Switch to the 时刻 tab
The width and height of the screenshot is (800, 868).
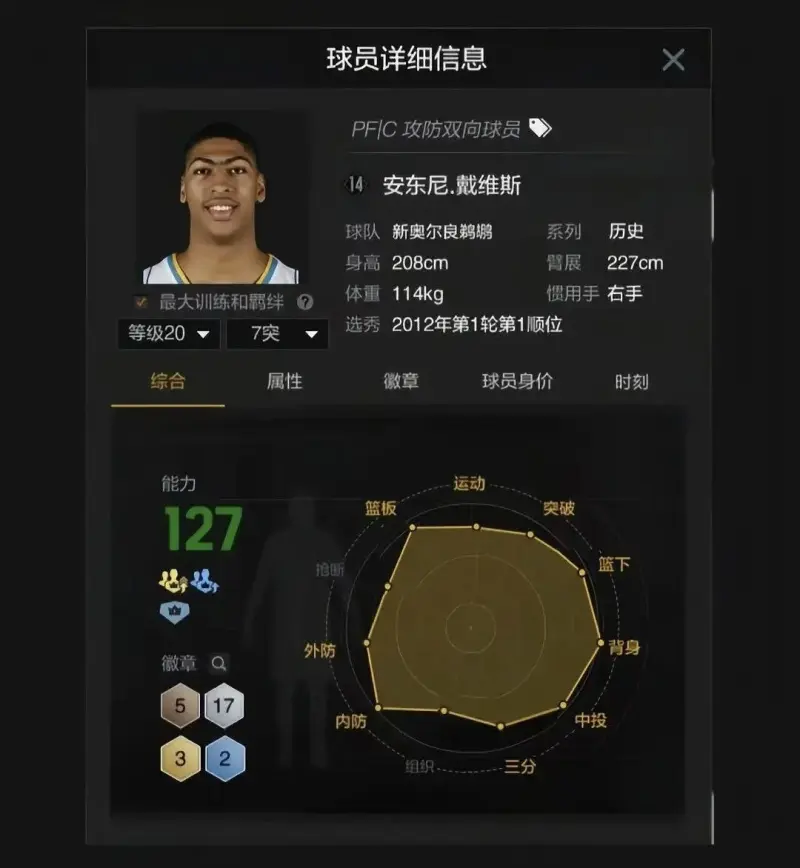click(x=631, y=381)
